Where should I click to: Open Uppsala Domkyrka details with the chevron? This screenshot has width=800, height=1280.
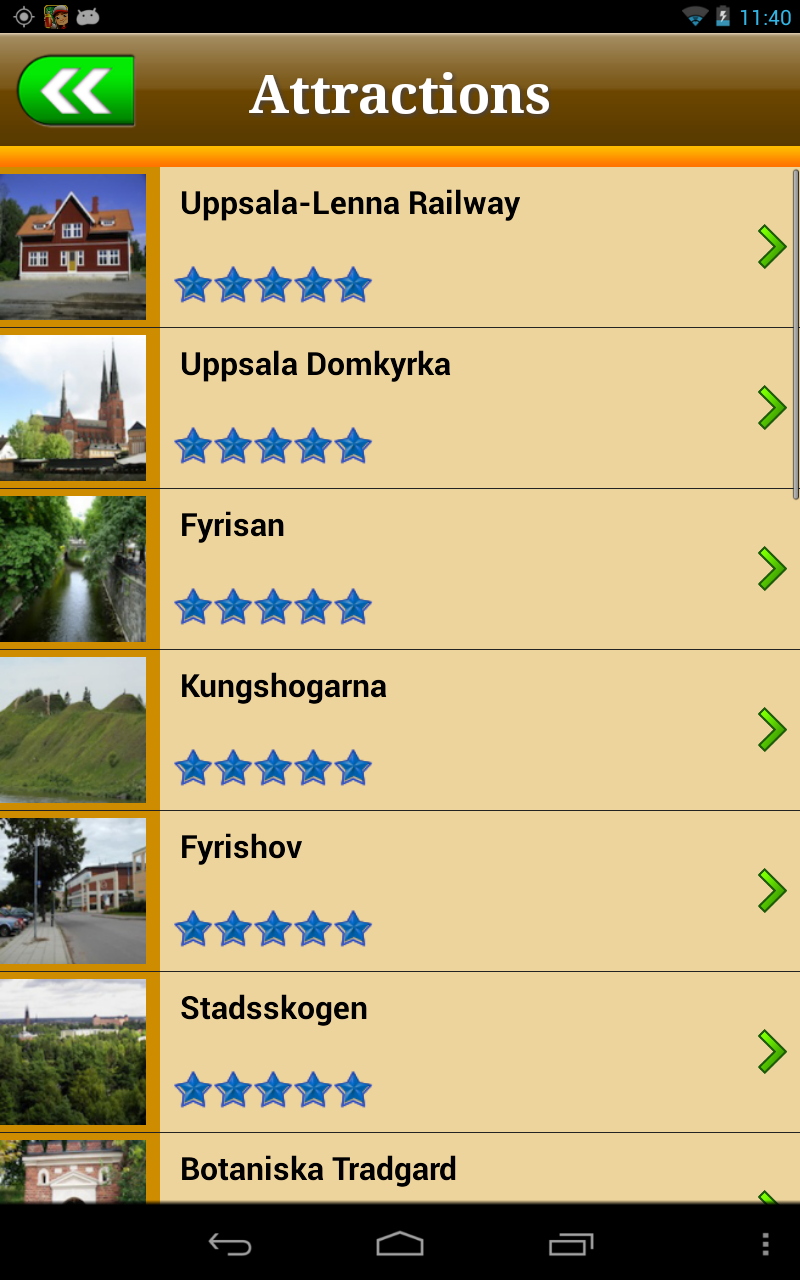[x=771, y=407]
